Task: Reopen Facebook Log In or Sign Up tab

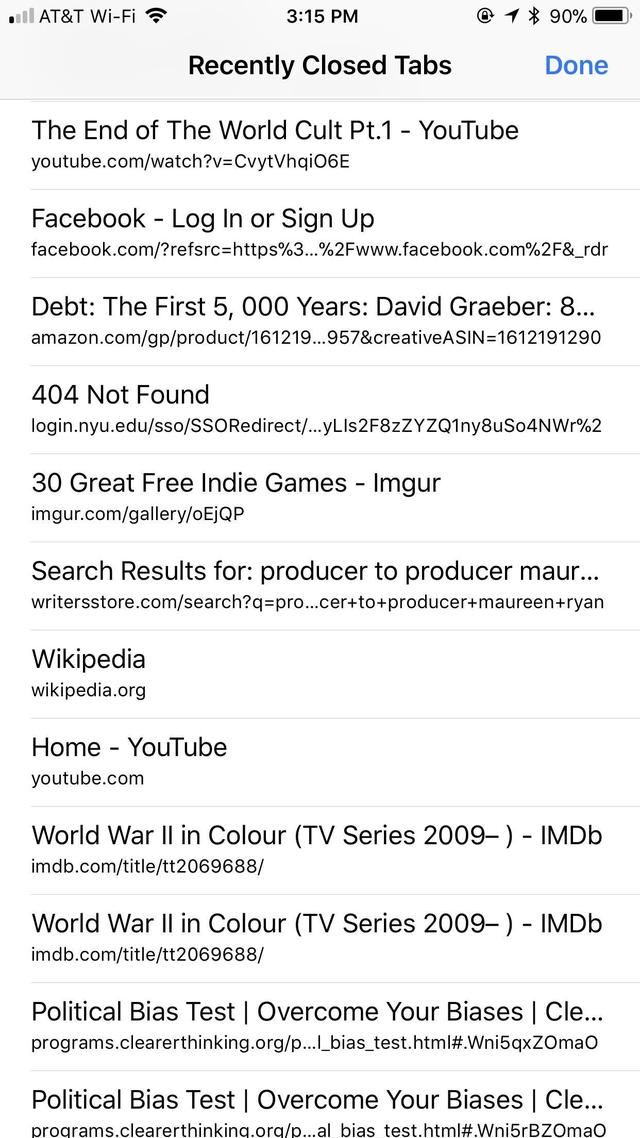Action: click(x=319, y=233)
